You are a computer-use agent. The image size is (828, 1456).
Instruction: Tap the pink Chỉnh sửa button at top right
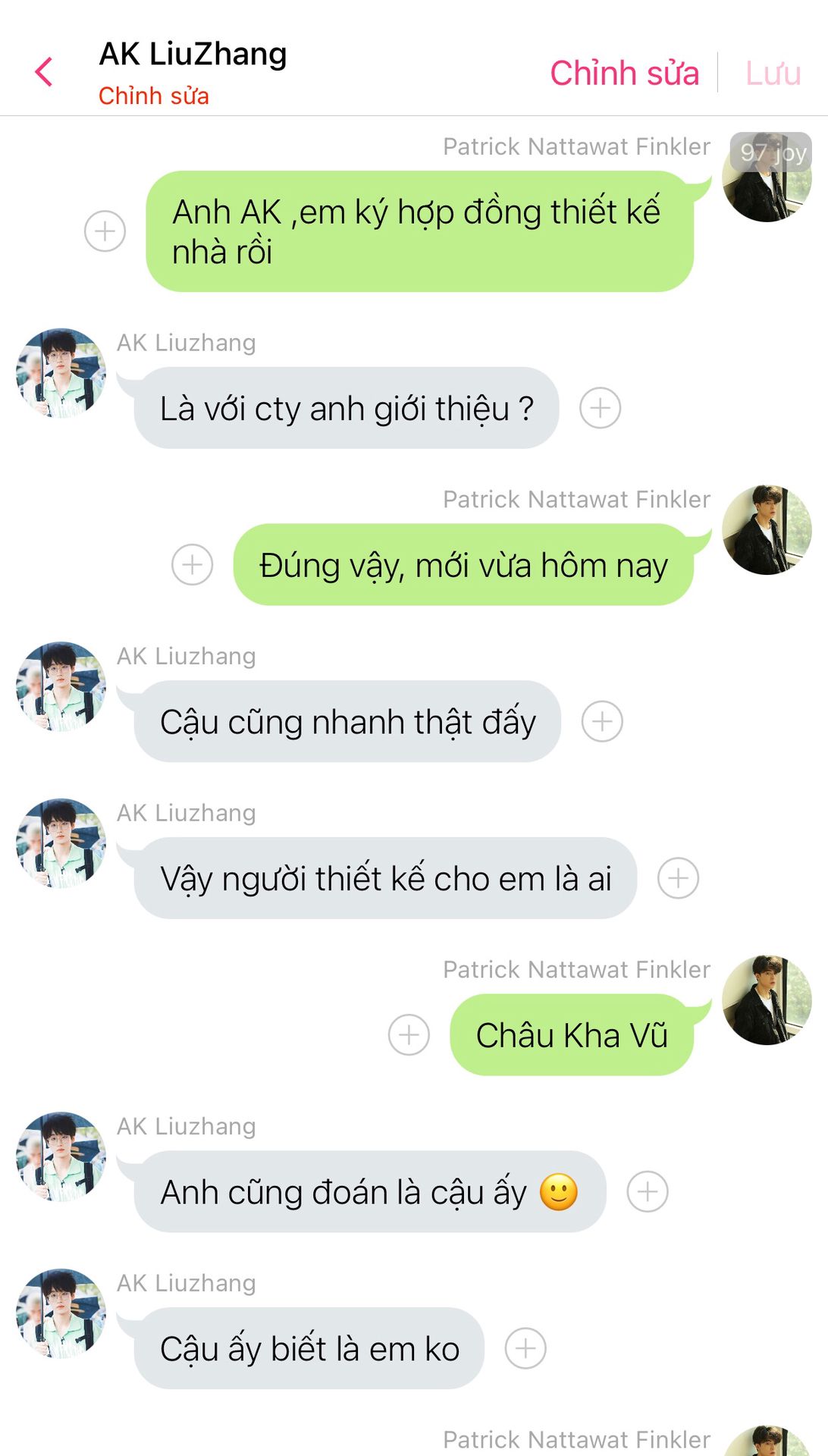coord(624,74)
